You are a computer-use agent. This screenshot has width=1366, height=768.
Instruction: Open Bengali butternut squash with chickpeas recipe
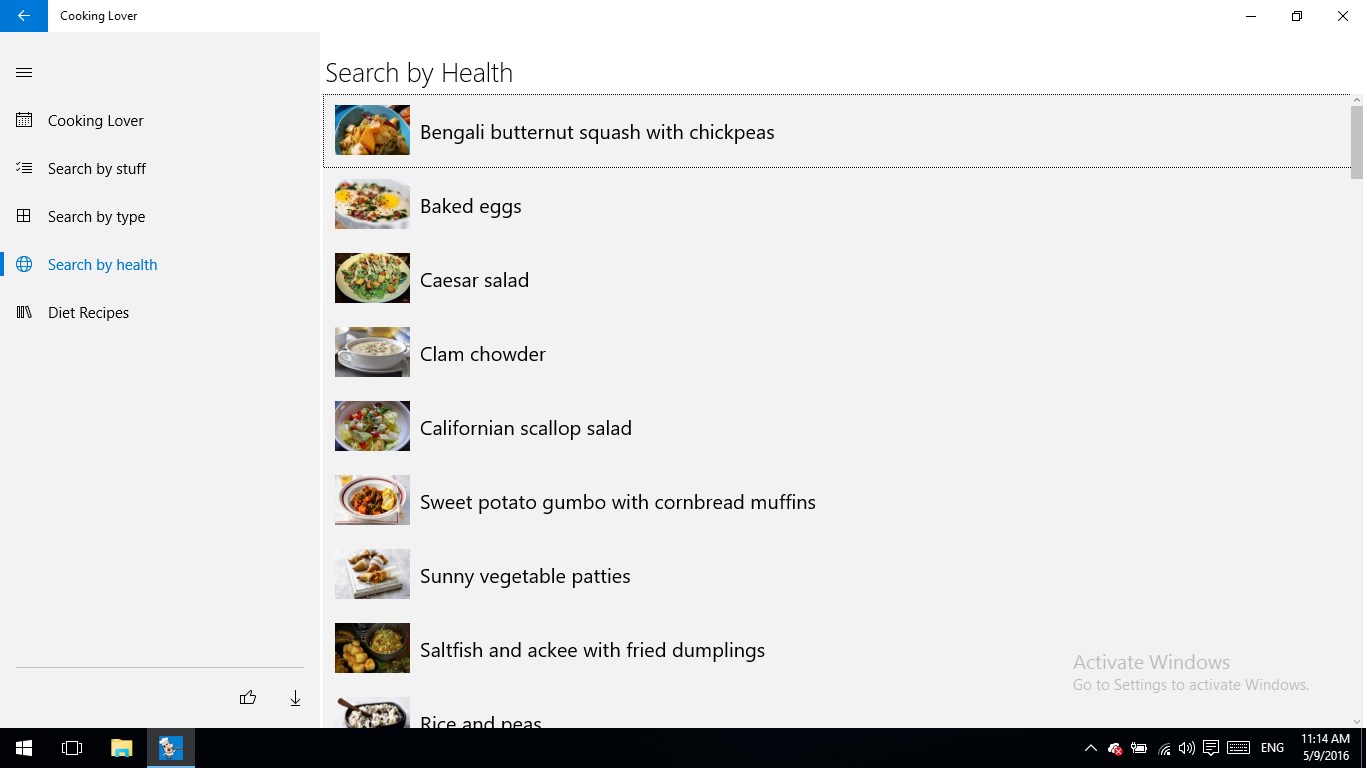point(597,132)
